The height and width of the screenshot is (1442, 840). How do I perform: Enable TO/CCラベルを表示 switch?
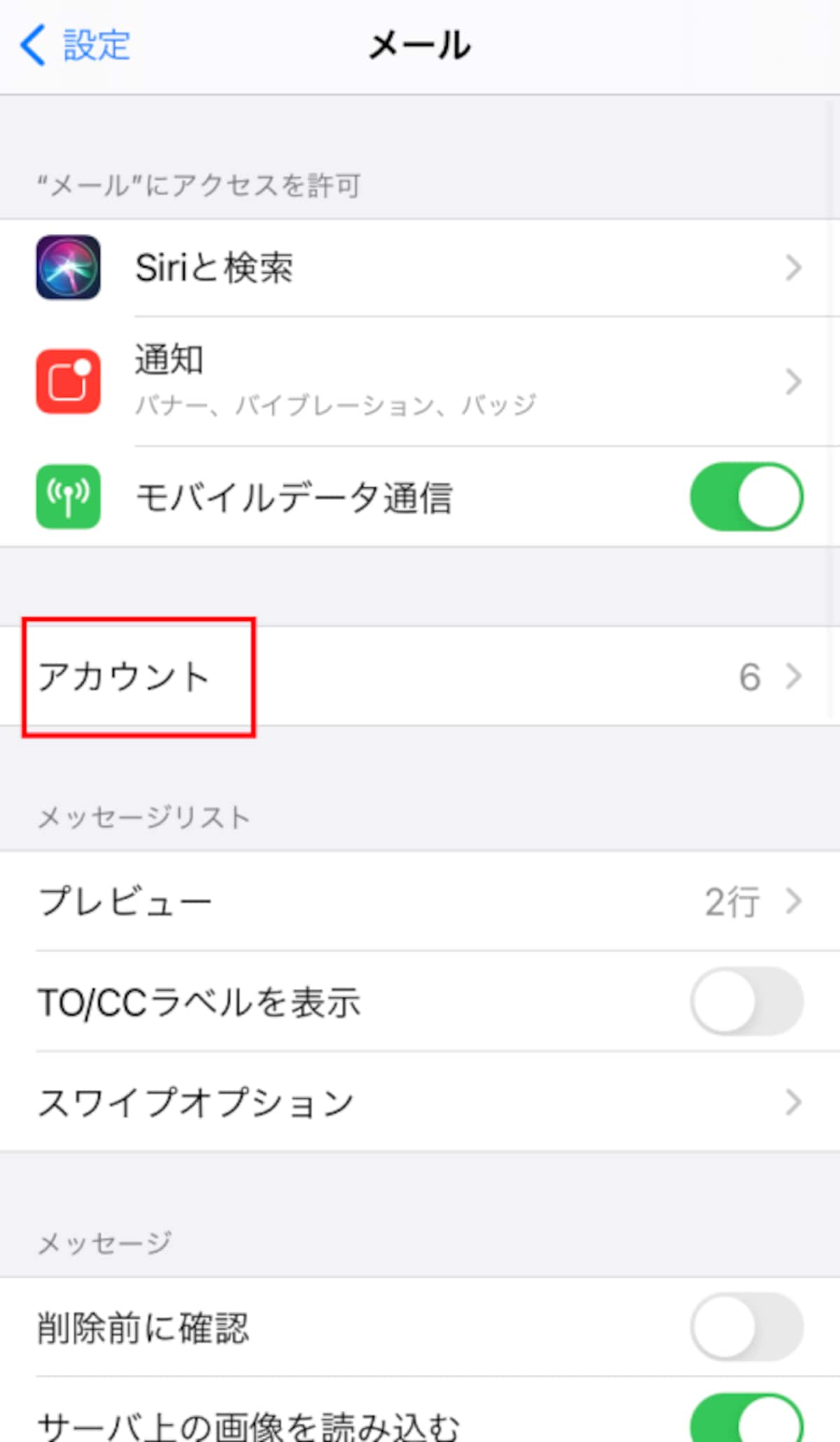[x=746, y=1001]
